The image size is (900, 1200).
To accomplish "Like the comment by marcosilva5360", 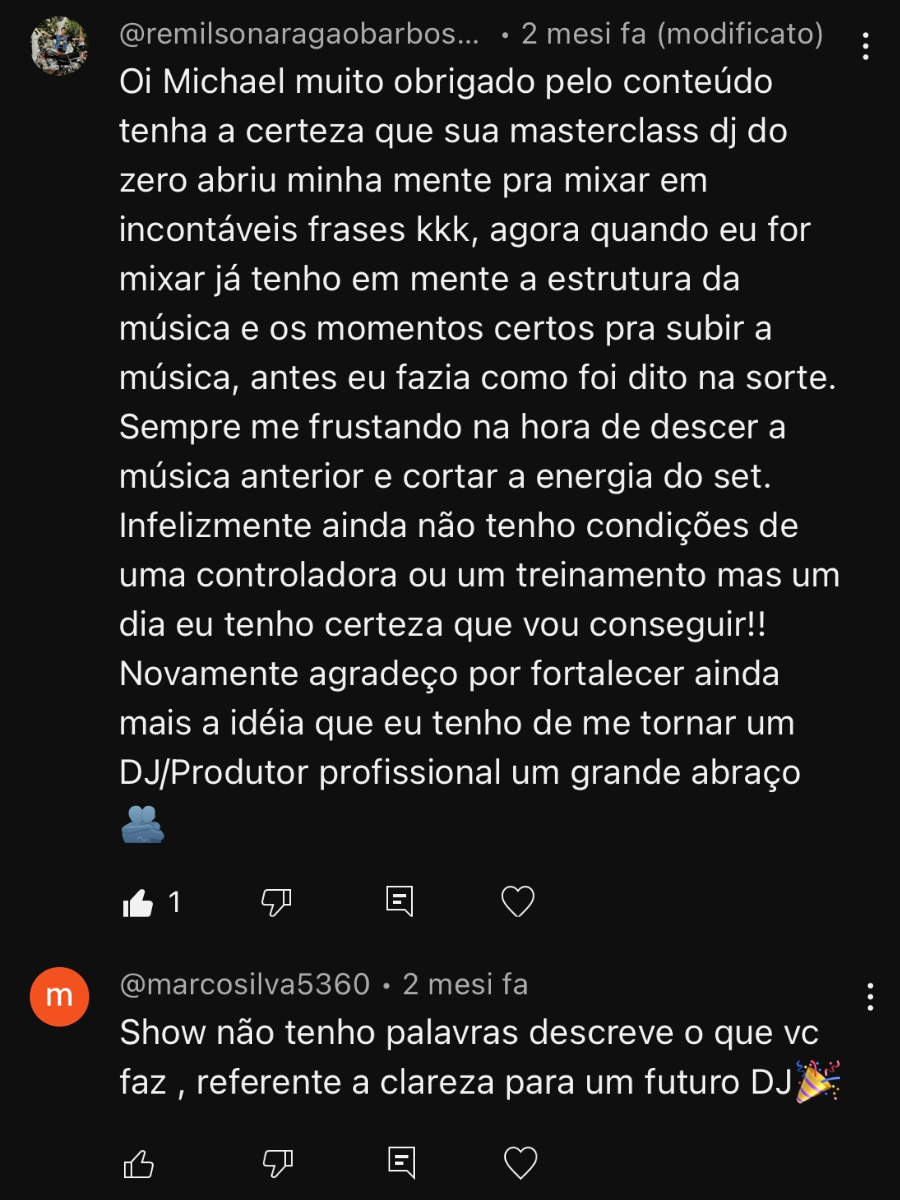I will tap(138, 1163).
